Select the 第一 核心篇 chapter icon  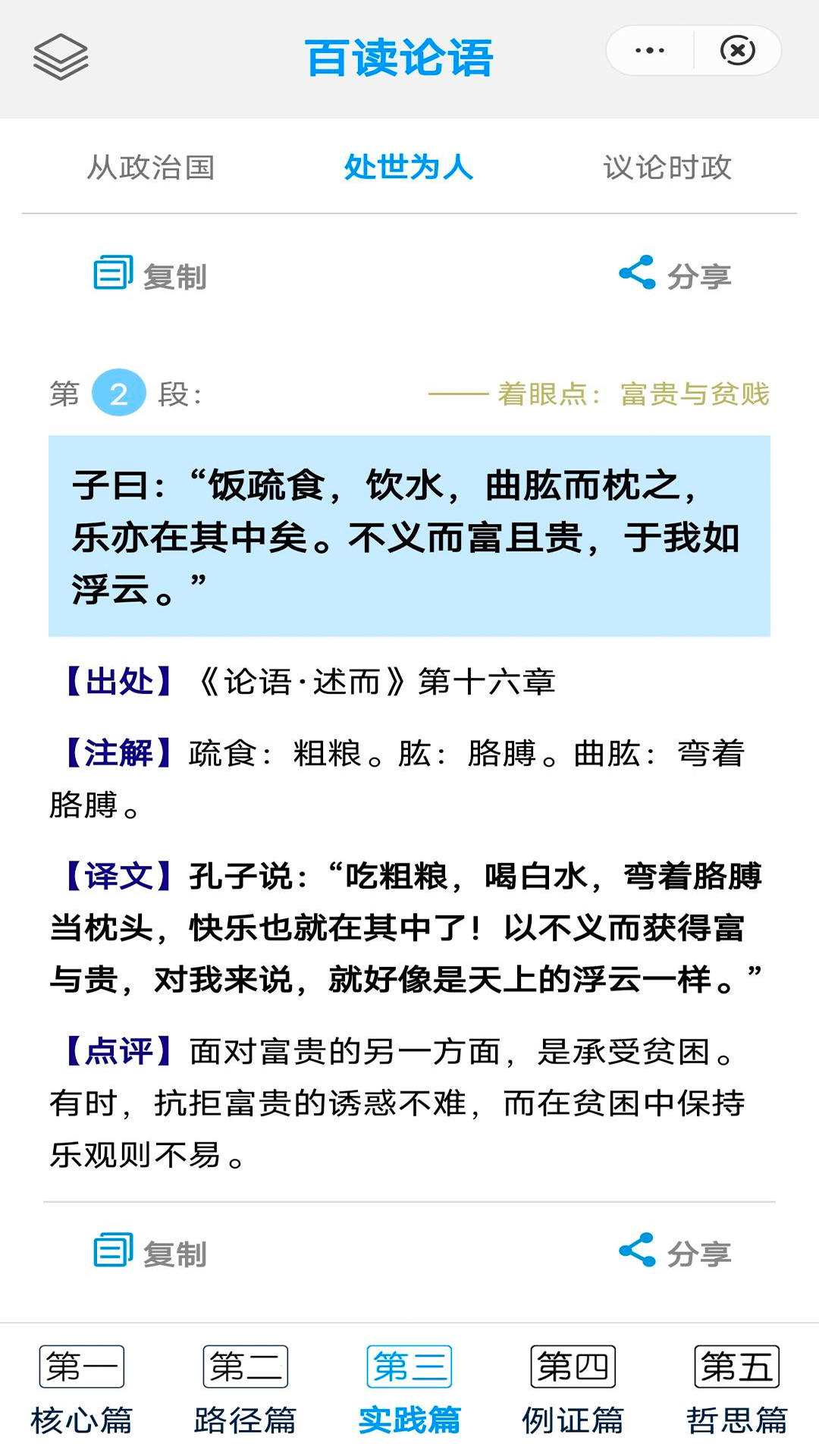(x=81, y=1369)
